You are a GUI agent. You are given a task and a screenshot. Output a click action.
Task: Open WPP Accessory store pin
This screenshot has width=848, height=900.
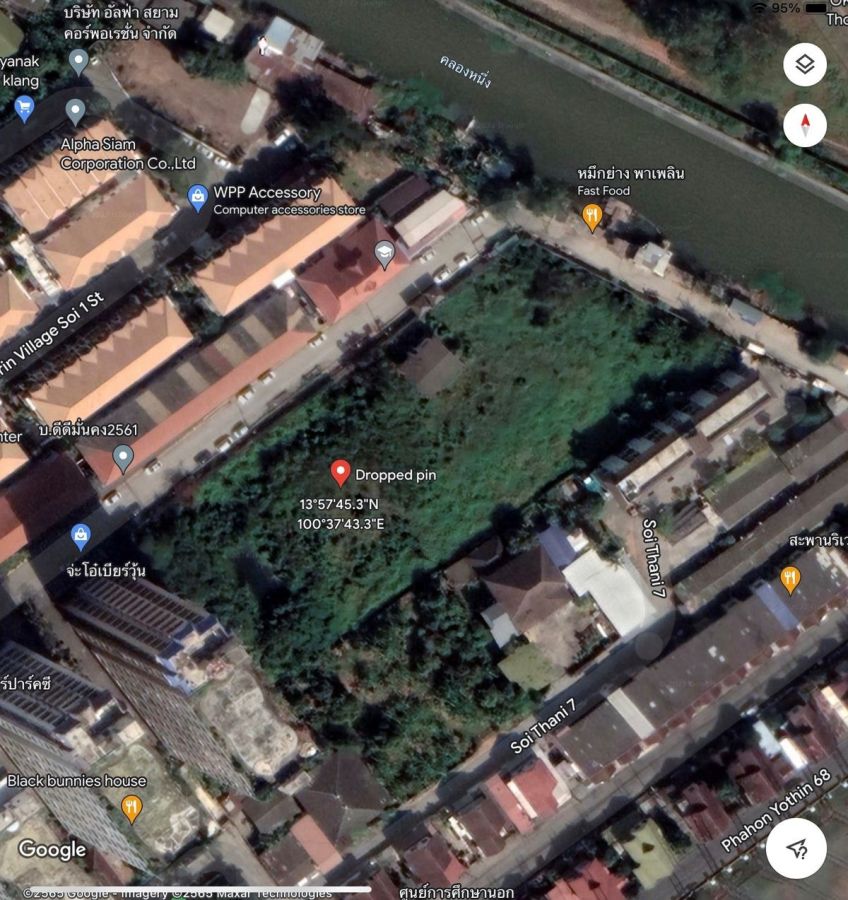(x=198, y=197)
